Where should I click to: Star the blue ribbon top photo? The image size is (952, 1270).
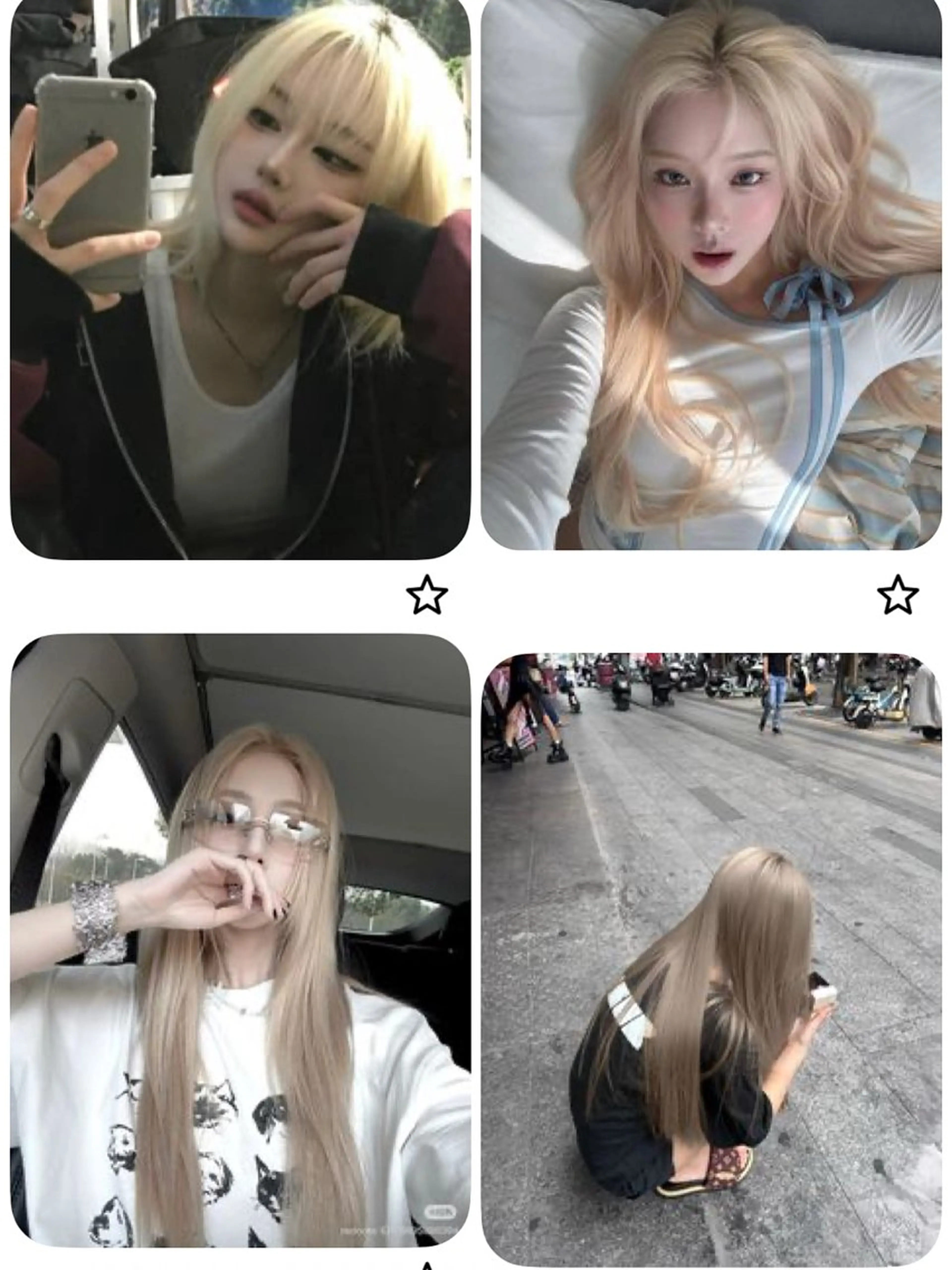897,595
